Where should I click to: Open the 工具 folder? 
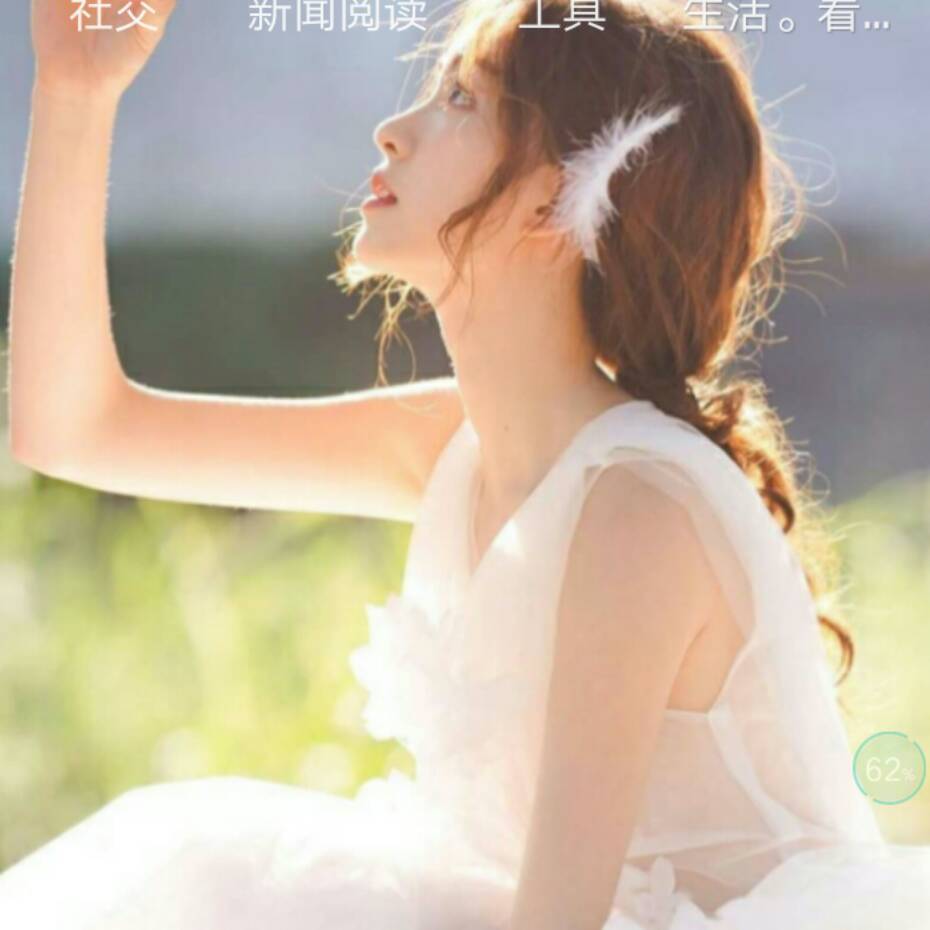pos(562,13)
